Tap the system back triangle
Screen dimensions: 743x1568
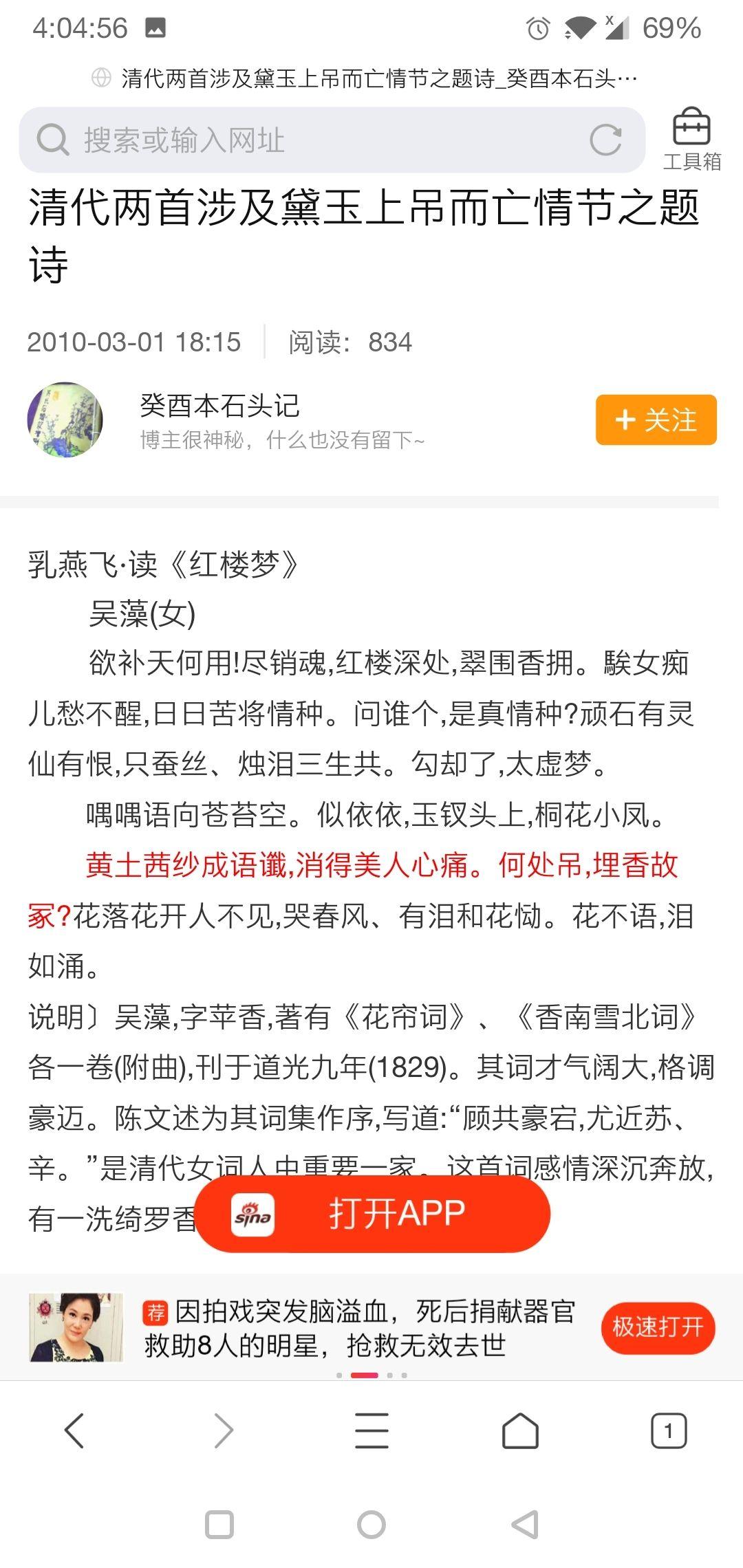(x=524, y=1525)
